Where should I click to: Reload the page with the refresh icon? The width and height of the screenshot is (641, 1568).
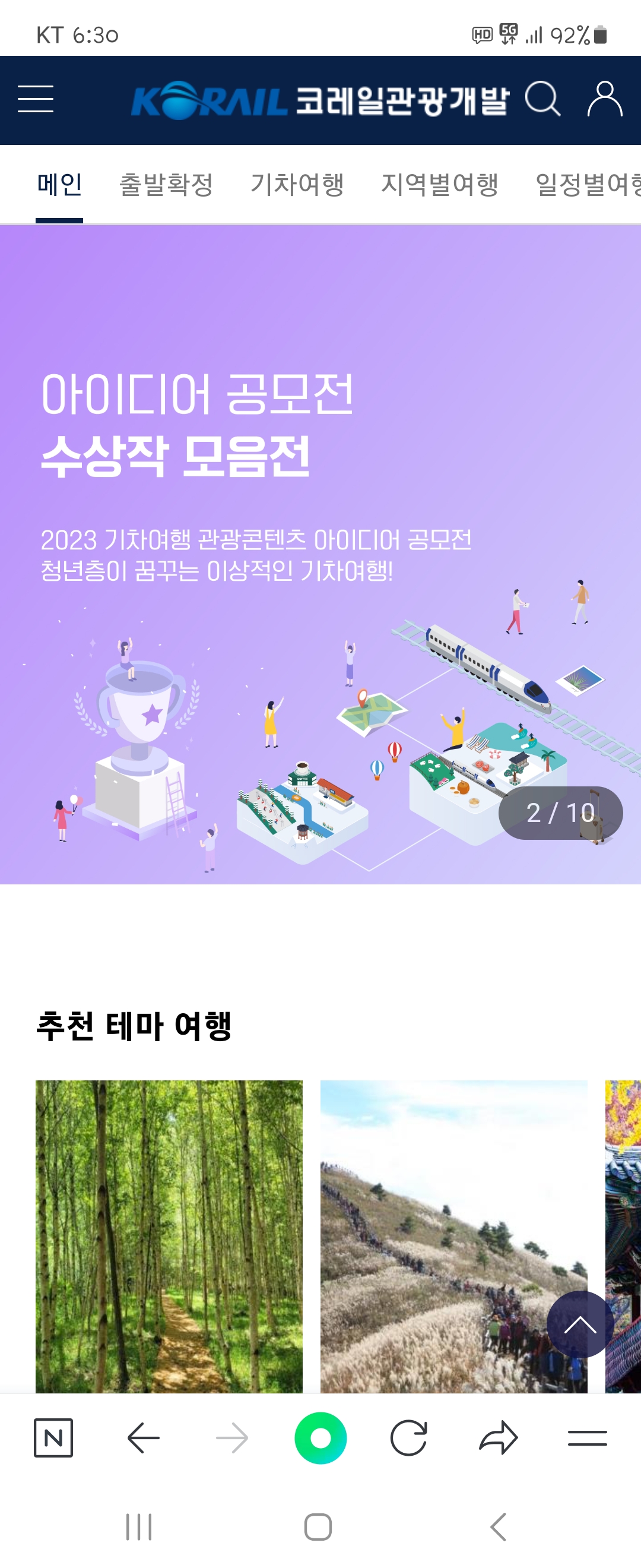[409, 1438]
